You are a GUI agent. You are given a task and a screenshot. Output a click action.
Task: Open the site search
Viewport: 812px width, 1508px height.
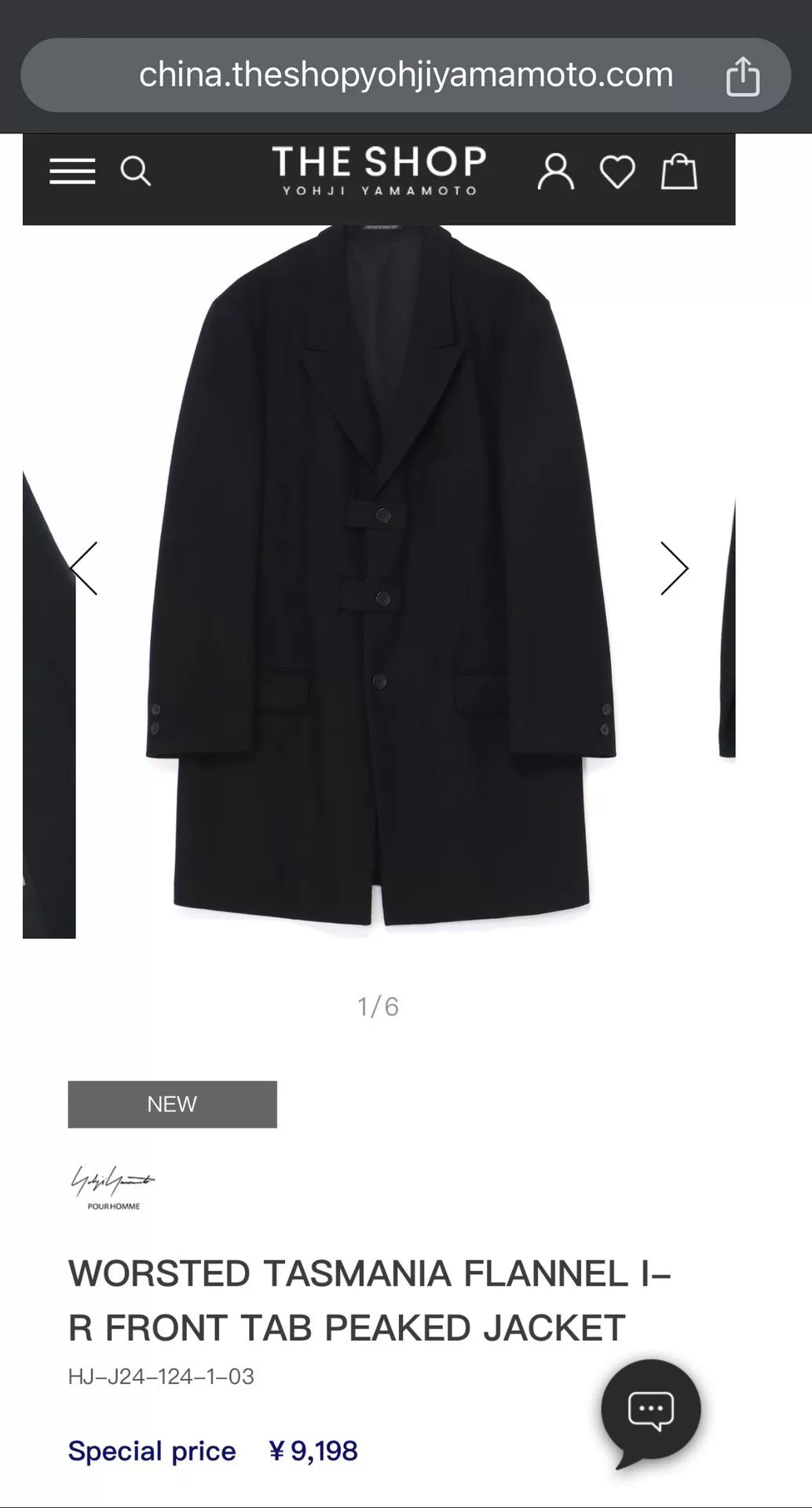tap(135, 170)
